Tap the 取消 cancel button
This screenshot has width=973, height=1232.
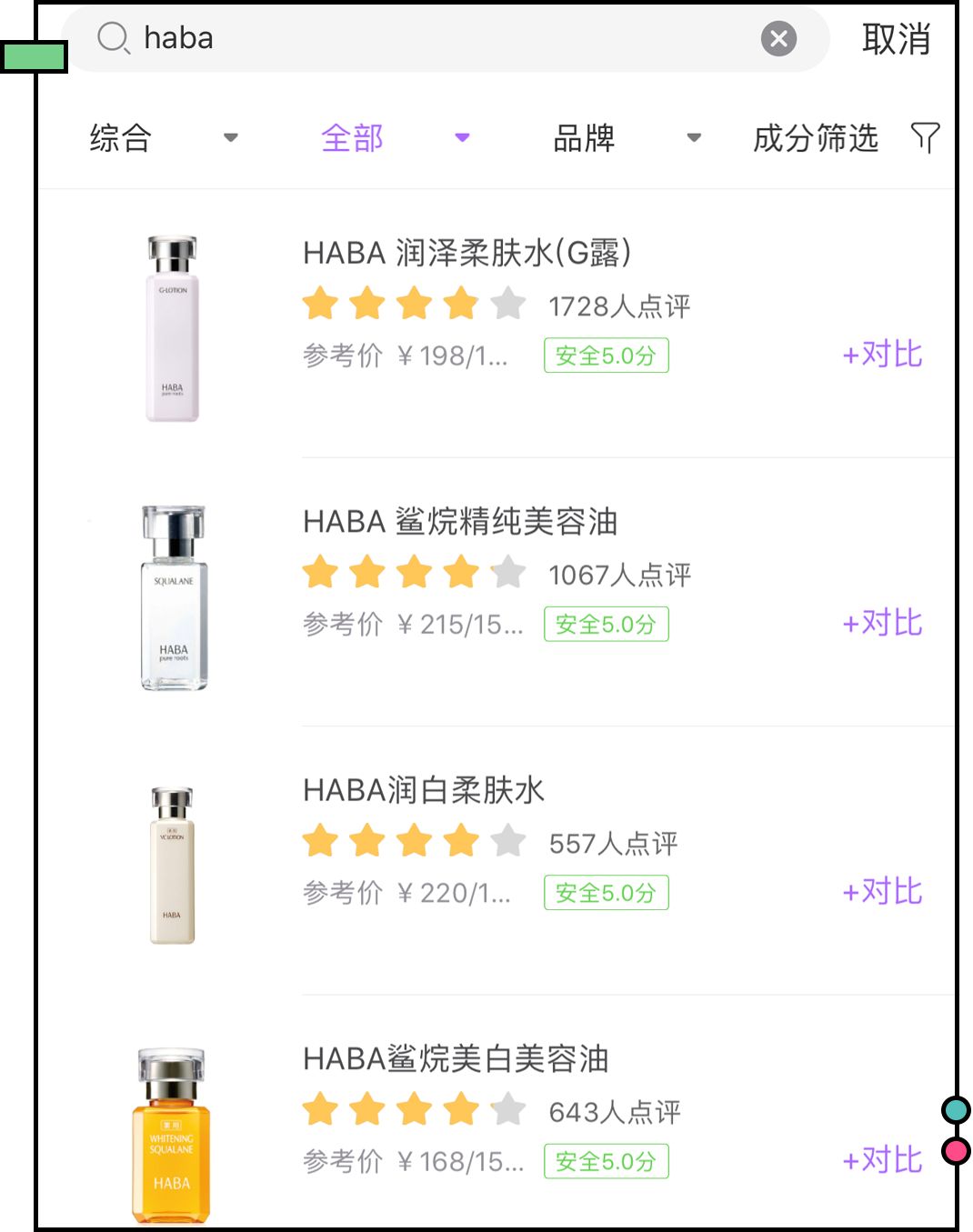[x=895, y=38]
